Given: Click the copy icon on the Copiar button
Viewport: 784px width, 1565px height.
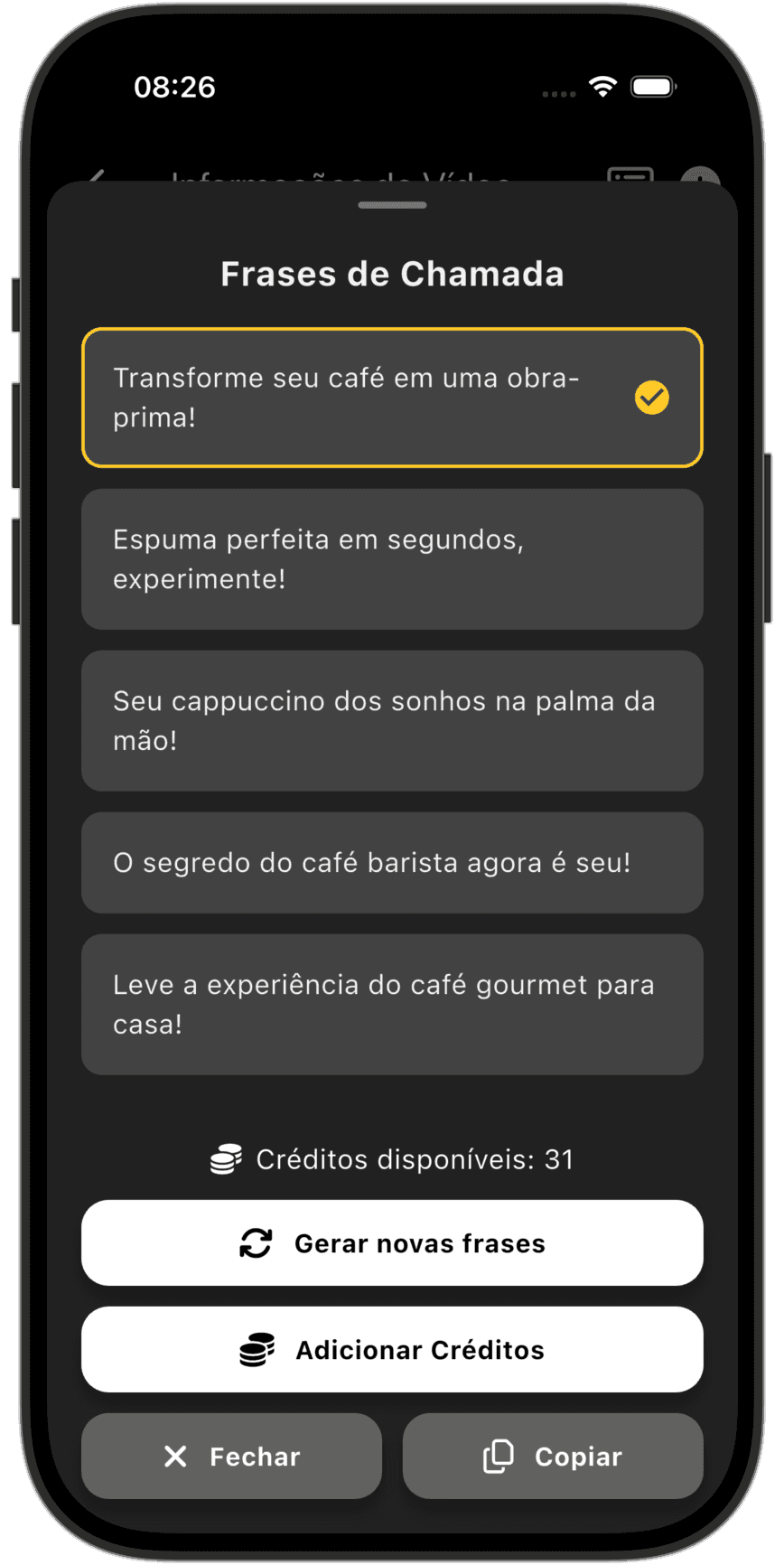Looking at the screenshot, I should click(497, 1456).
